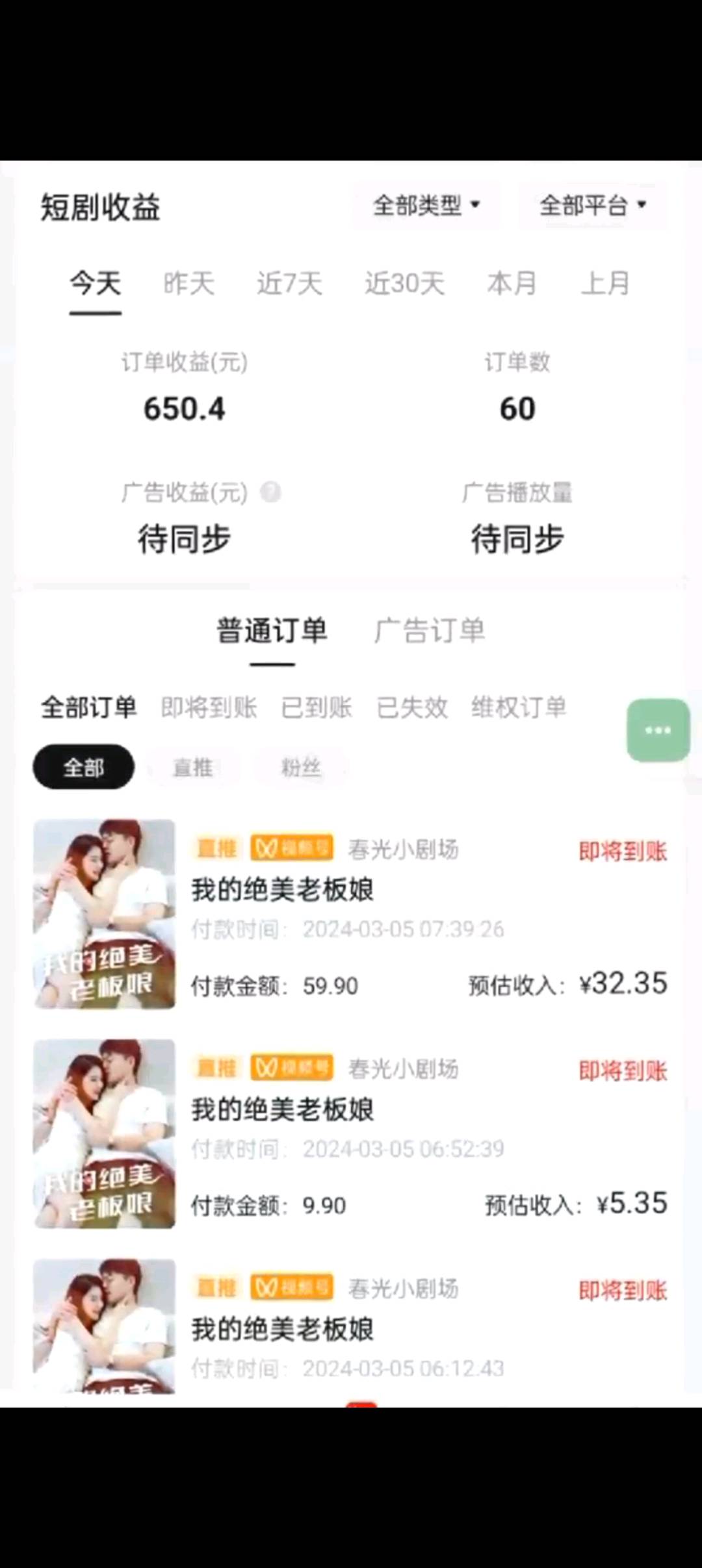Image resolution: width=702 pixels, height=1568 pixels.
Task: Select the 全部 filter chip
Action: coord(84,768)
